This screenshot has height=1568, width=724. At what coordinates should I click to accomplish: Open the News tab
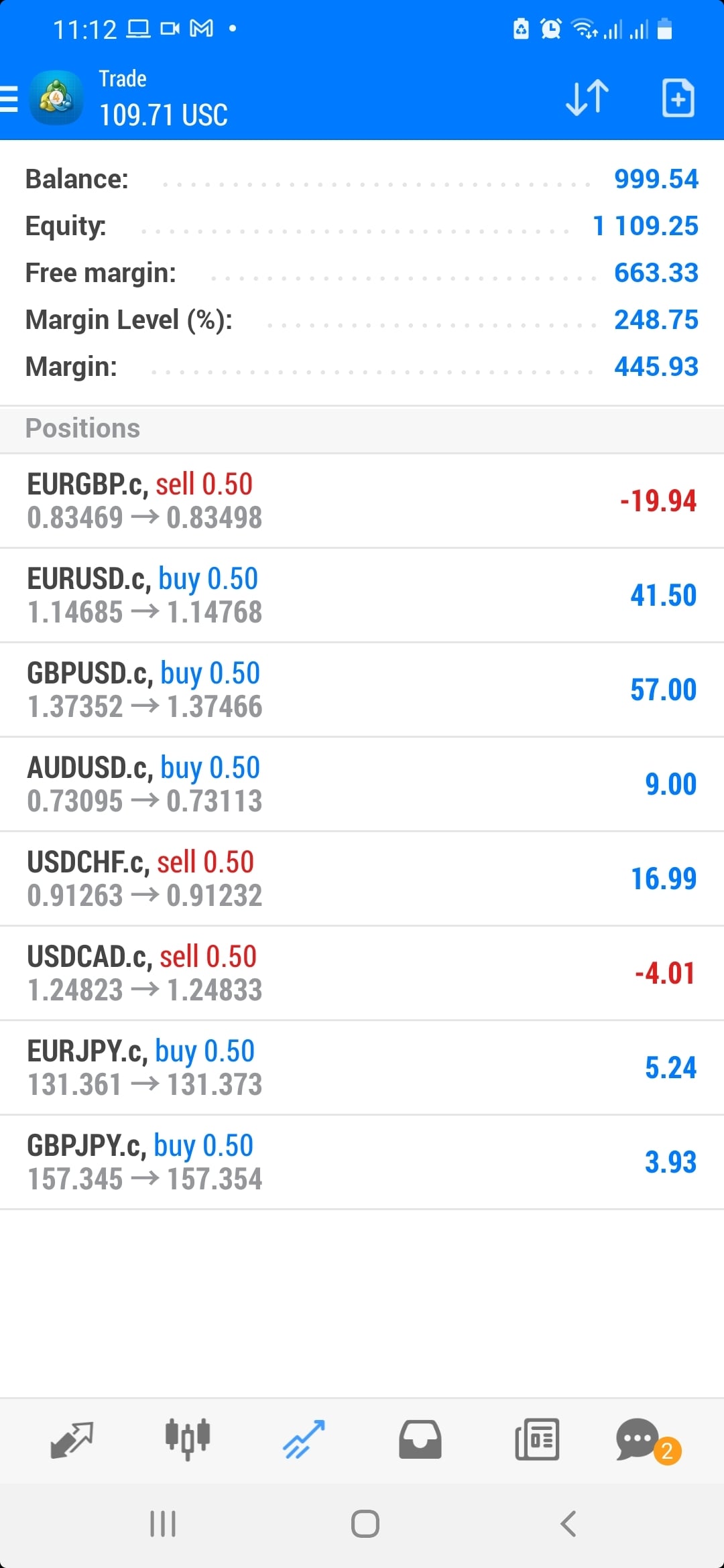pyautogui.click(x=537, y=1439)
